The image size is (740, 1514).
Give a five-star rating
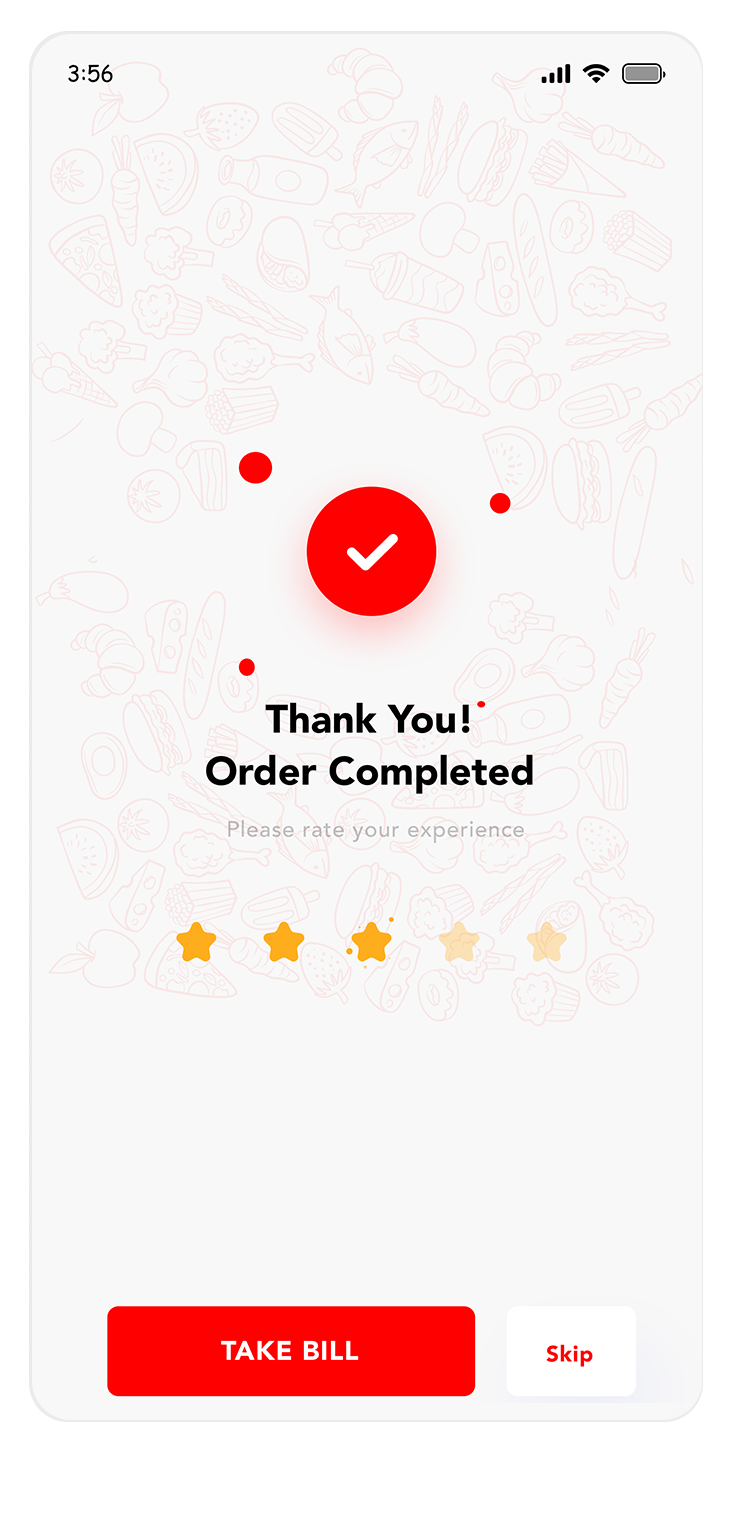tap(547, 943)
